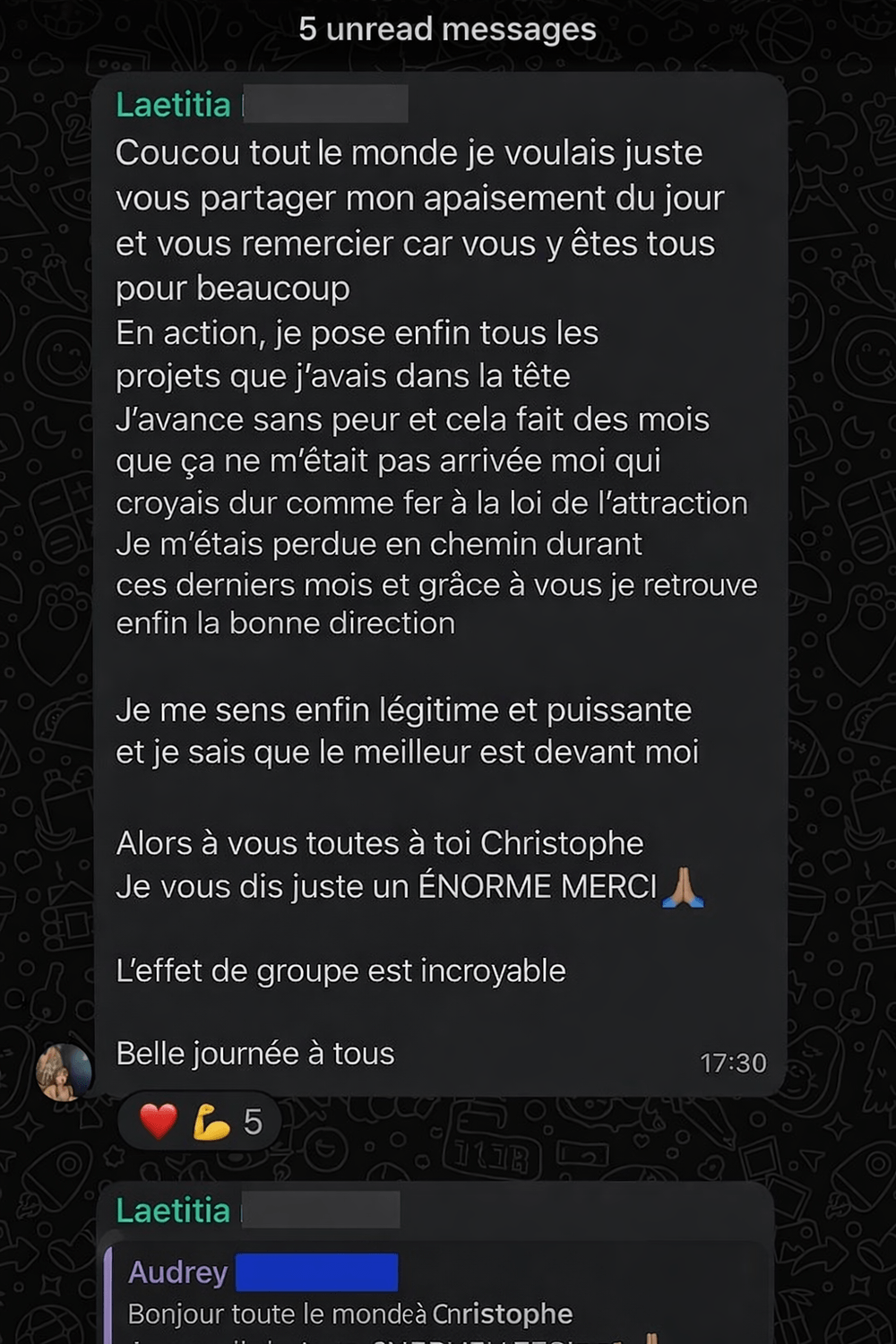The width and height of the screenshot is (896, 1344).
Task: Open the heart and muscle reactions pill
Action: [199, 1122]
